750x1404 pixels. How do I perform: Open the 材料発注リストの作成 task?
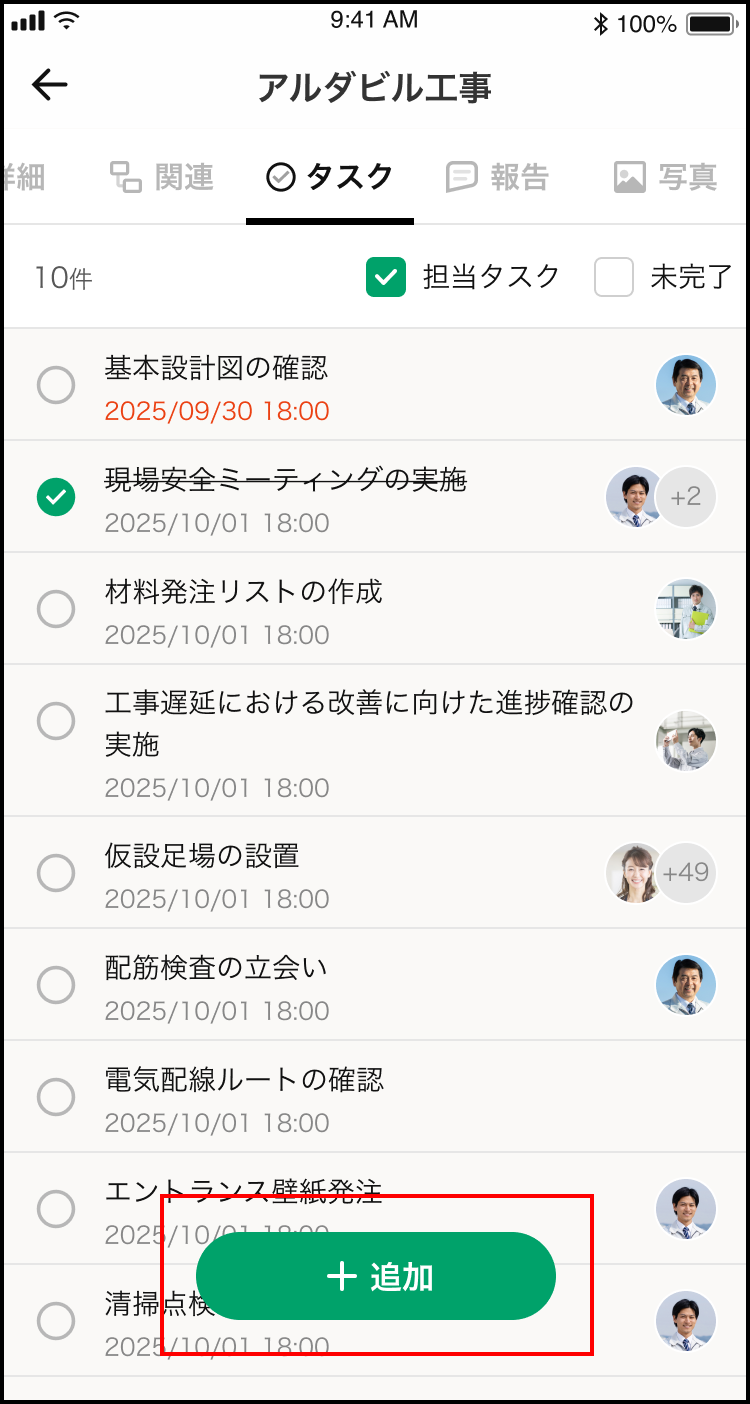coord(244,591)
